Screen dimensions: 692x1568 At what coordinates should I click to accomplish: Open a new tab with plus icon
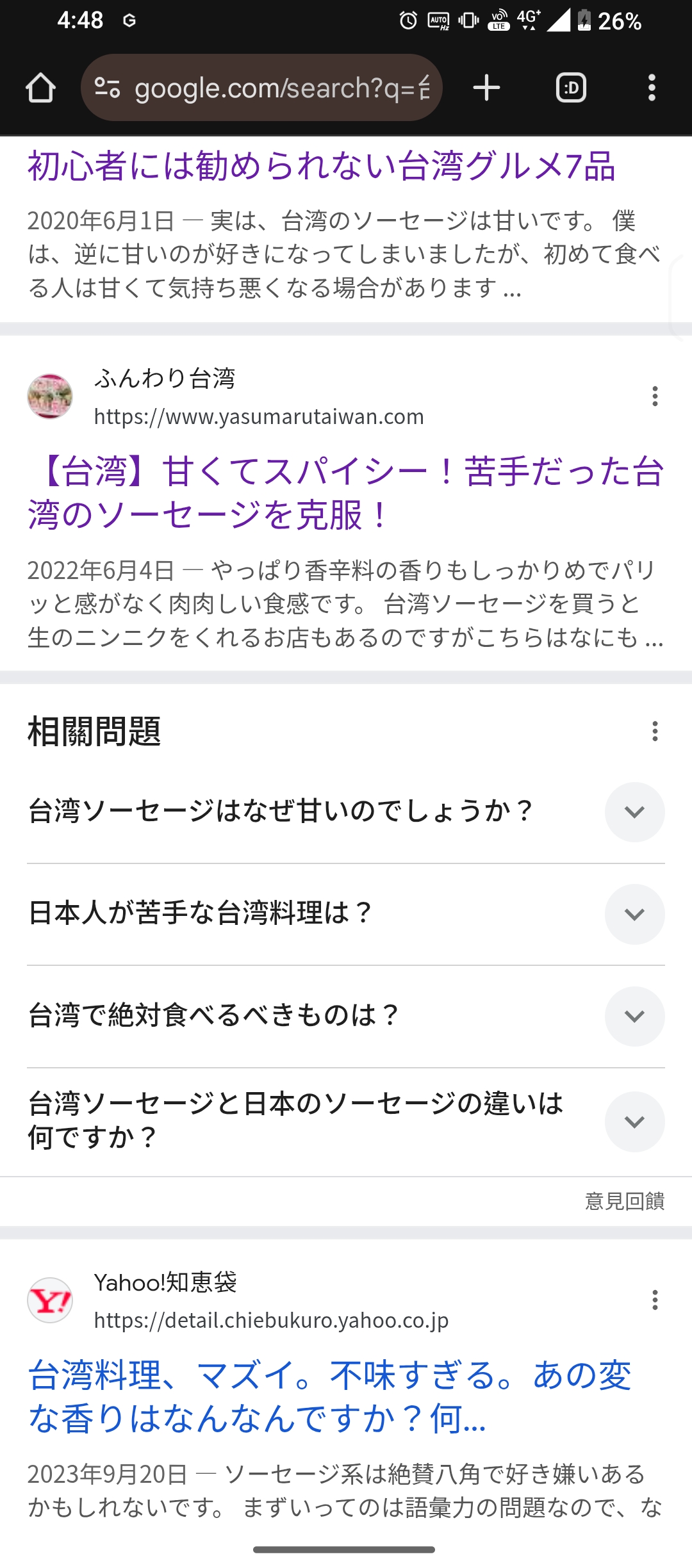[x=486, y=88]
